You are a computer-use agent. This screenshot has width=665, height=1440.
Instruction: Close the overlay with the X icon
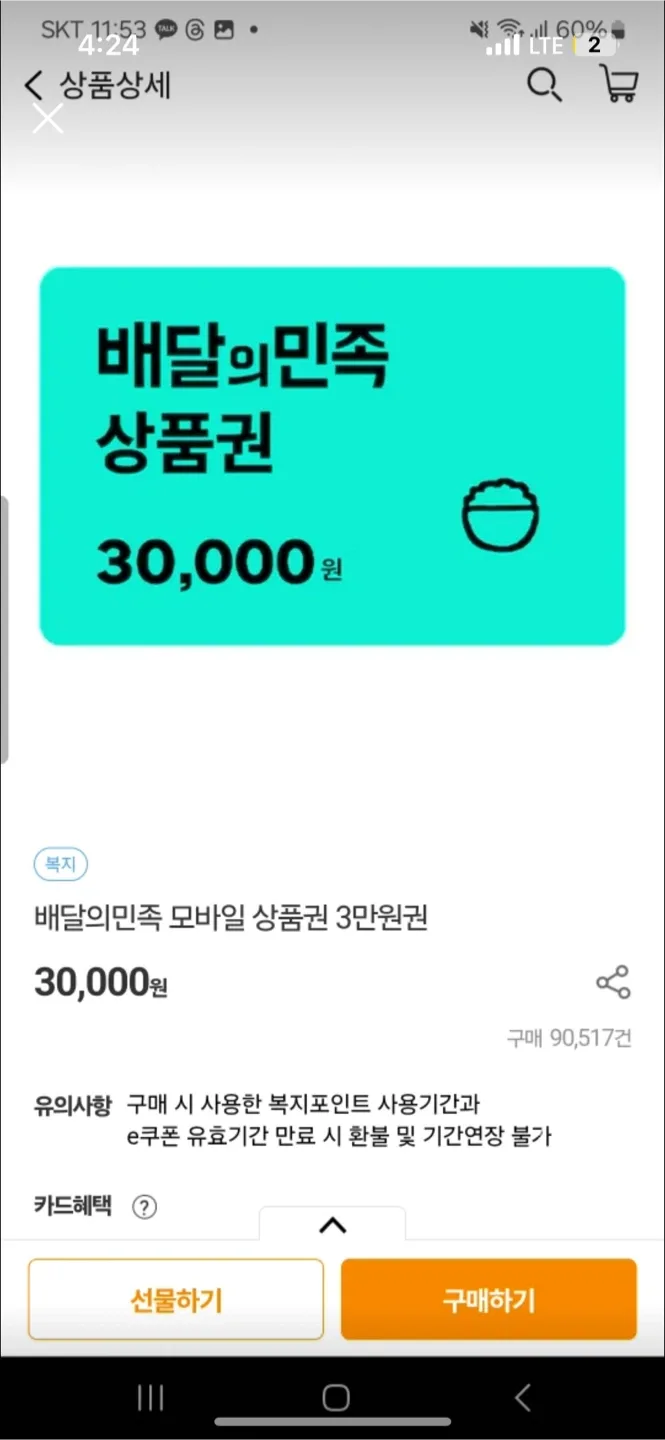[x=47, y=119]
